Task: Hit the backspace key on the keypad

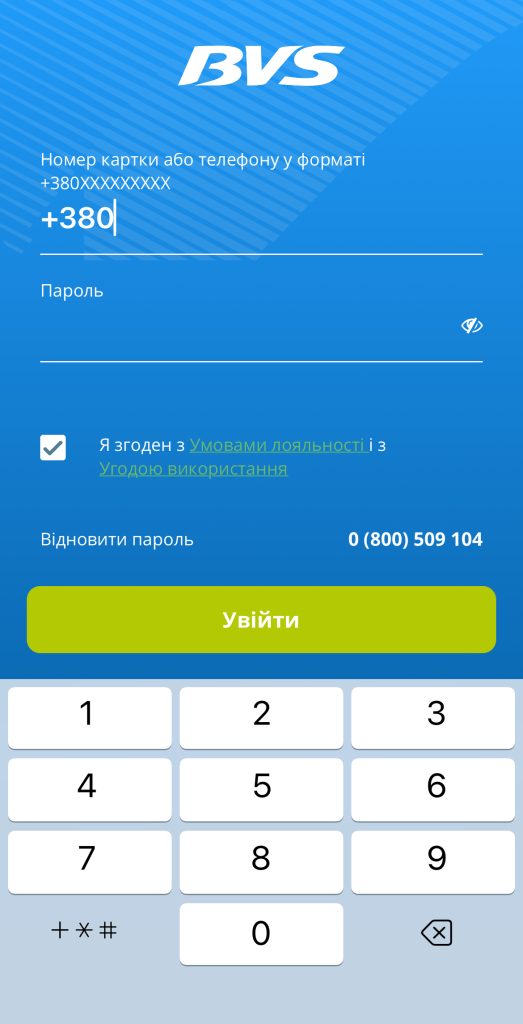Action: 436,933
